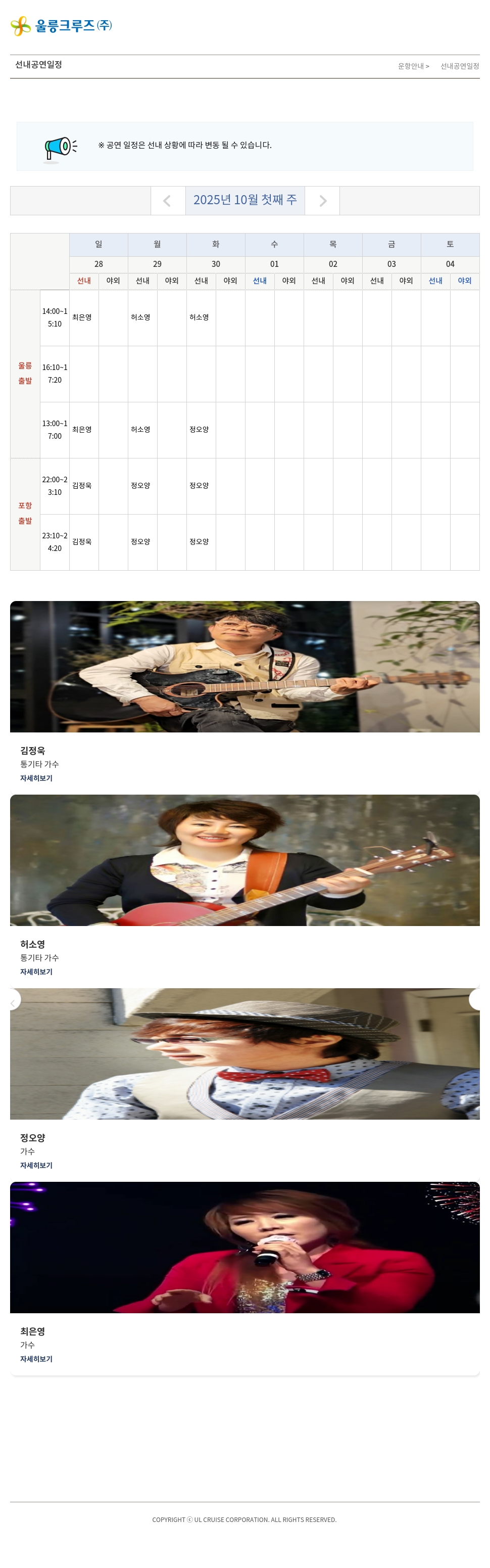Open 자세히보기 for 정오양

click(x=36, y=1165)
